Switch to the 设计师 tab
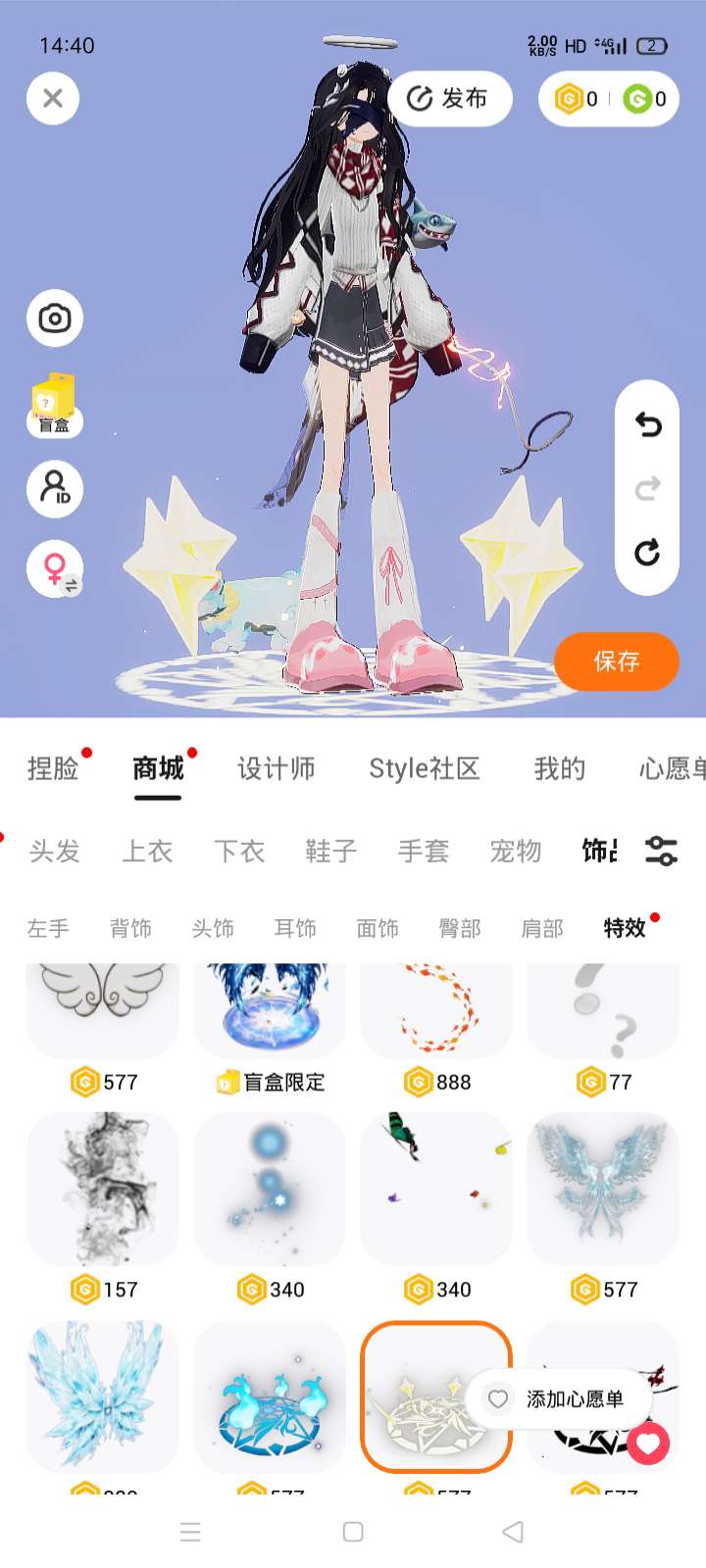706x1568 pixels. coord(277,768)
